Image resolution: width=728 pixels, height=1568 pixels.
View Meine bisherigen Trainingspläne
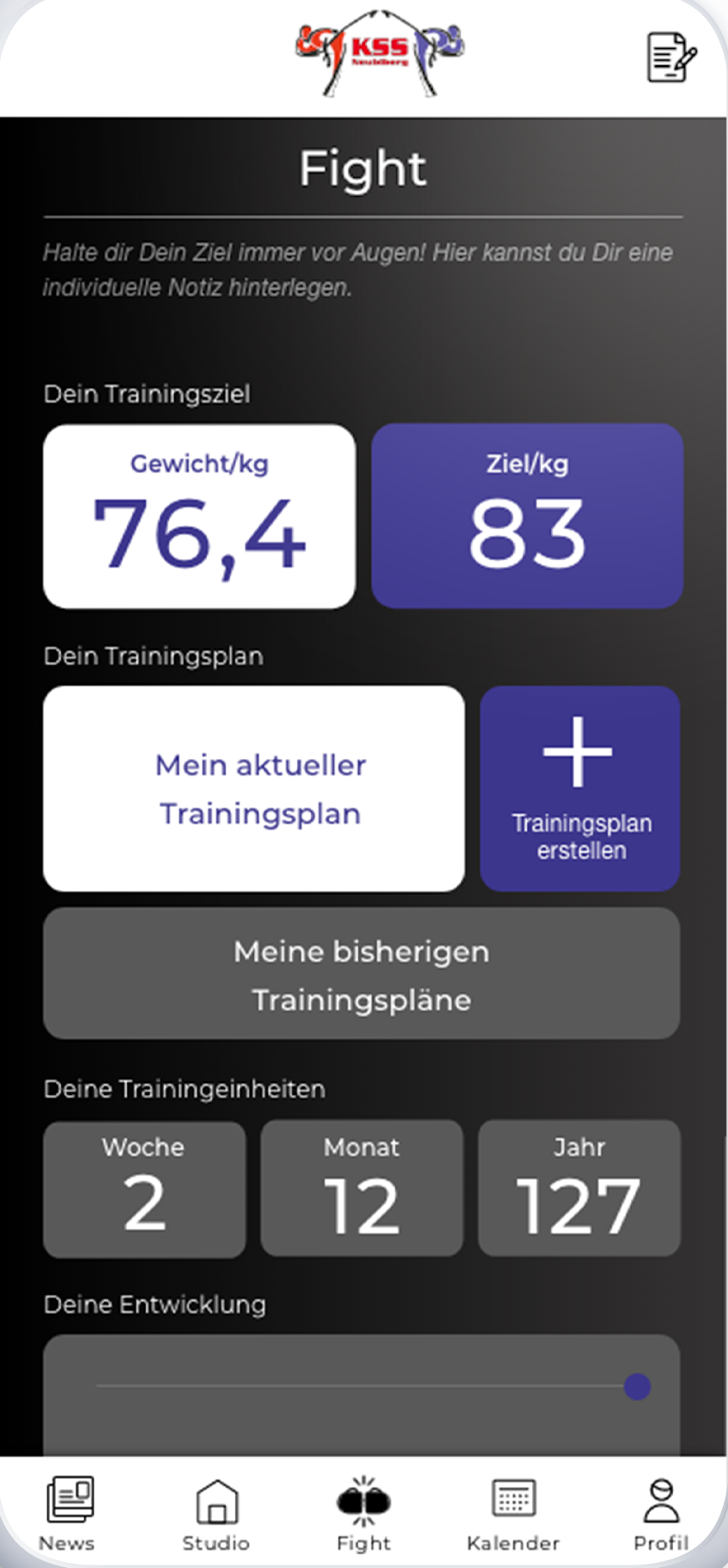point(361,974)
